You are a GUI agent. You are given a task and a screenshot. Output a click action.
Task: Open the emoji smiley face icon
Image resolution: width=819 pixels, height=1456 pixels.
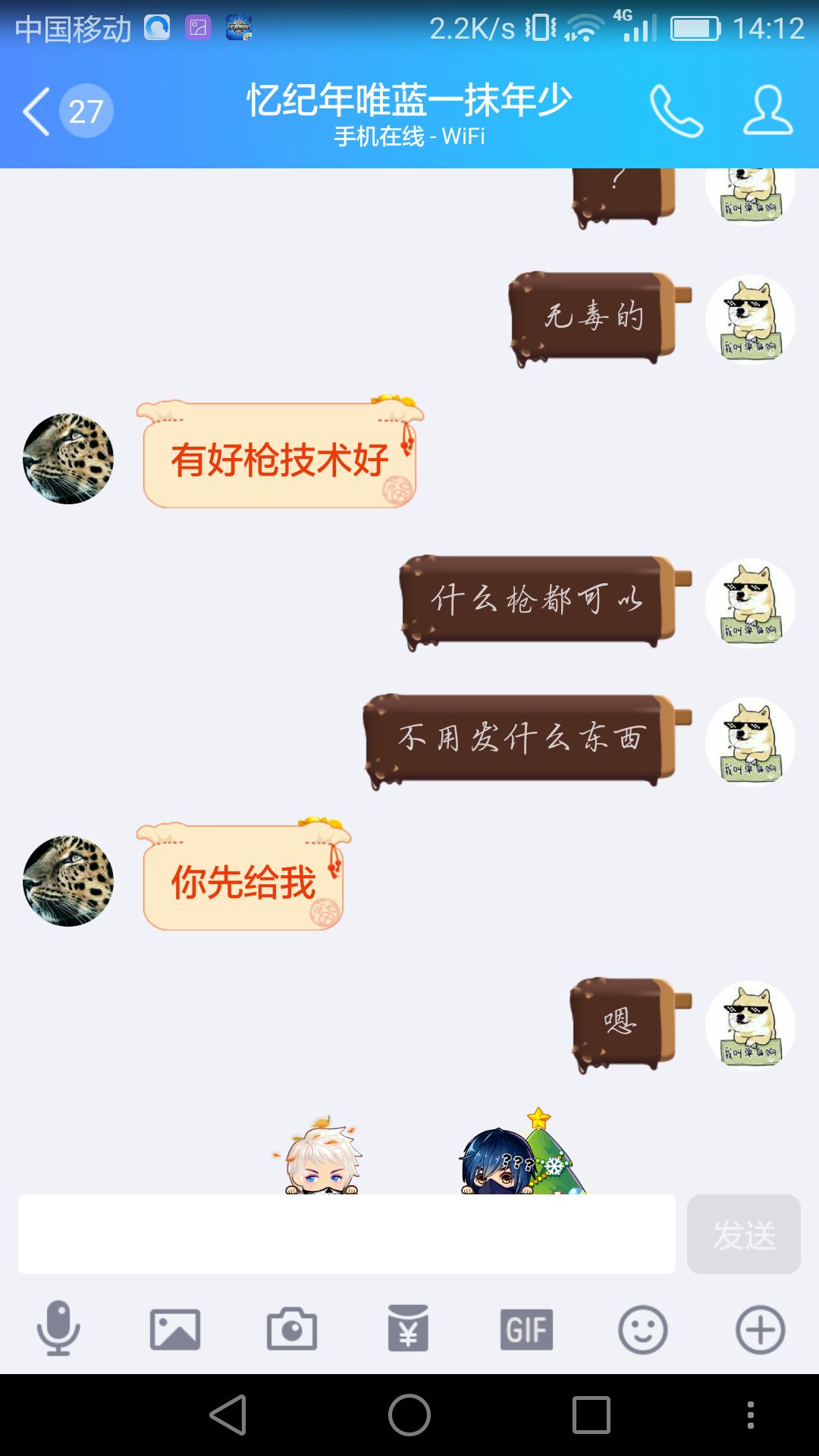pos(642,1328)
